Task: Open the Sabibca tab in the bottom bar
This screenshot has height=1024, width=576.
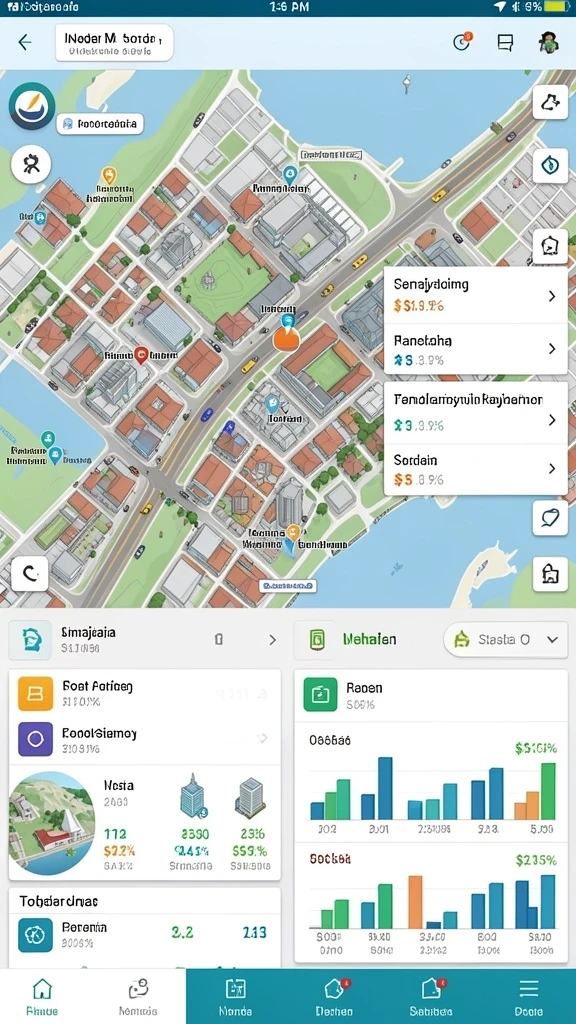Action: tap(431, 997)
